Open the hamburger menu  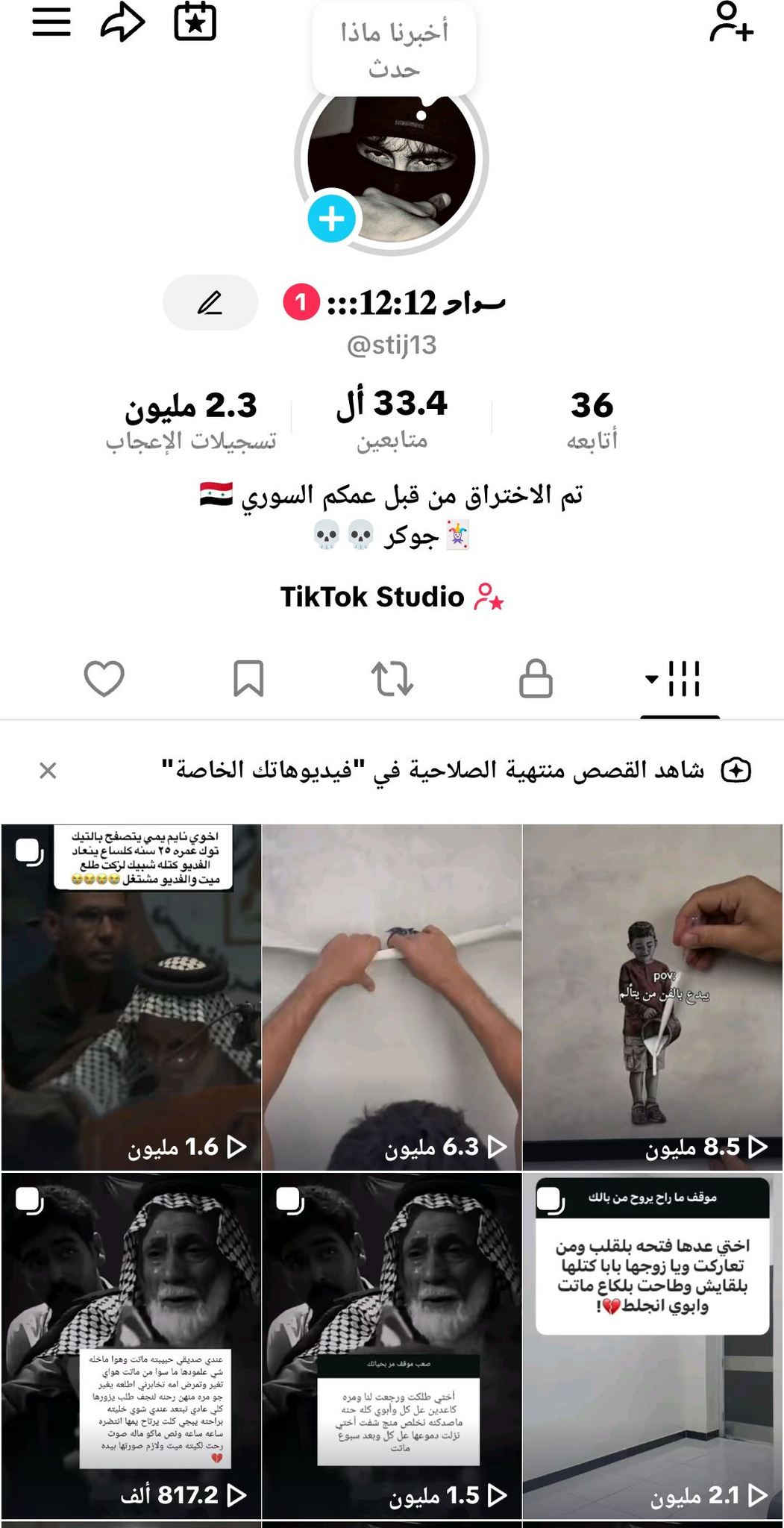click(x=51, y=22)
